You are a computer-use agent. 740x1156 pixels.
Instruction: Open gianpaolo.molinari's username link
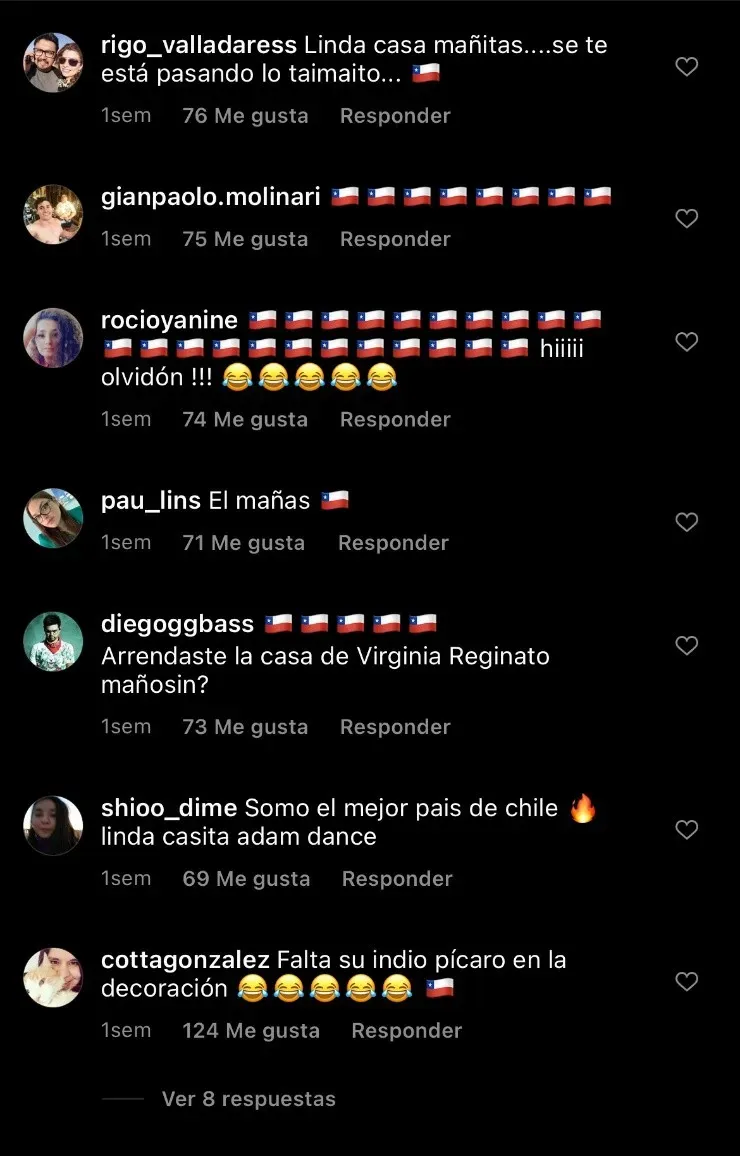(210, 197)
